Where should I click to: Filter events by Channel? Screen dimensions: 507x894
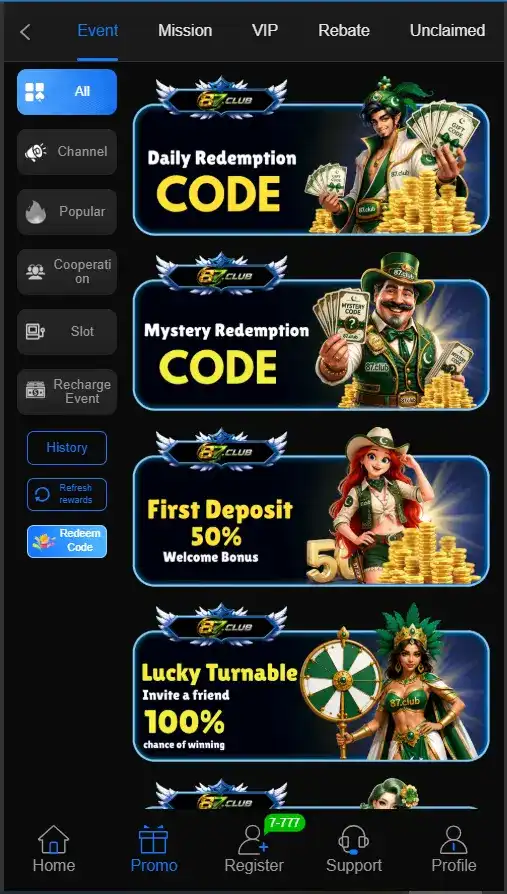67,152
